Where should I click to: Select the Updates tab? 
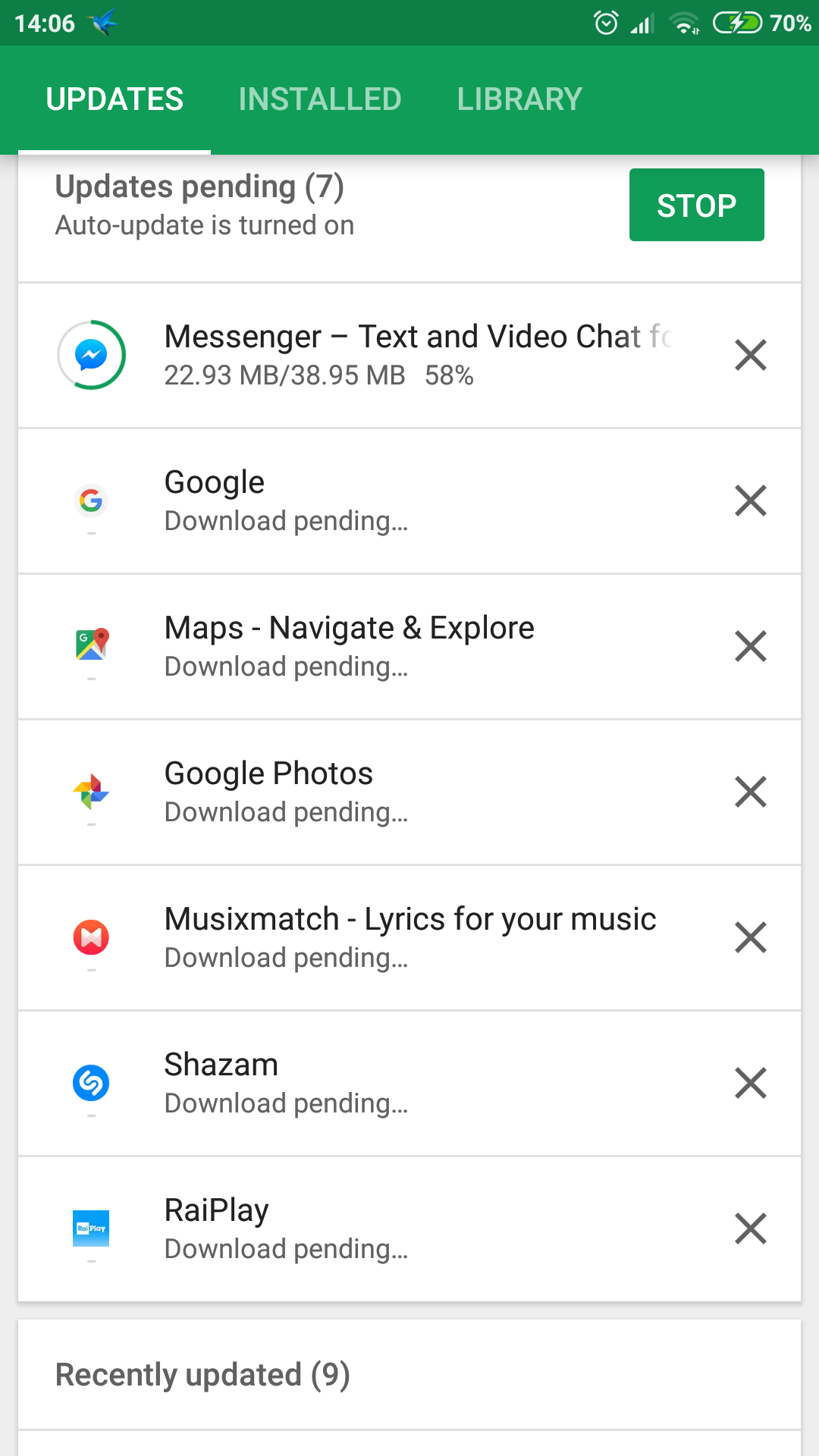[115, 99]
